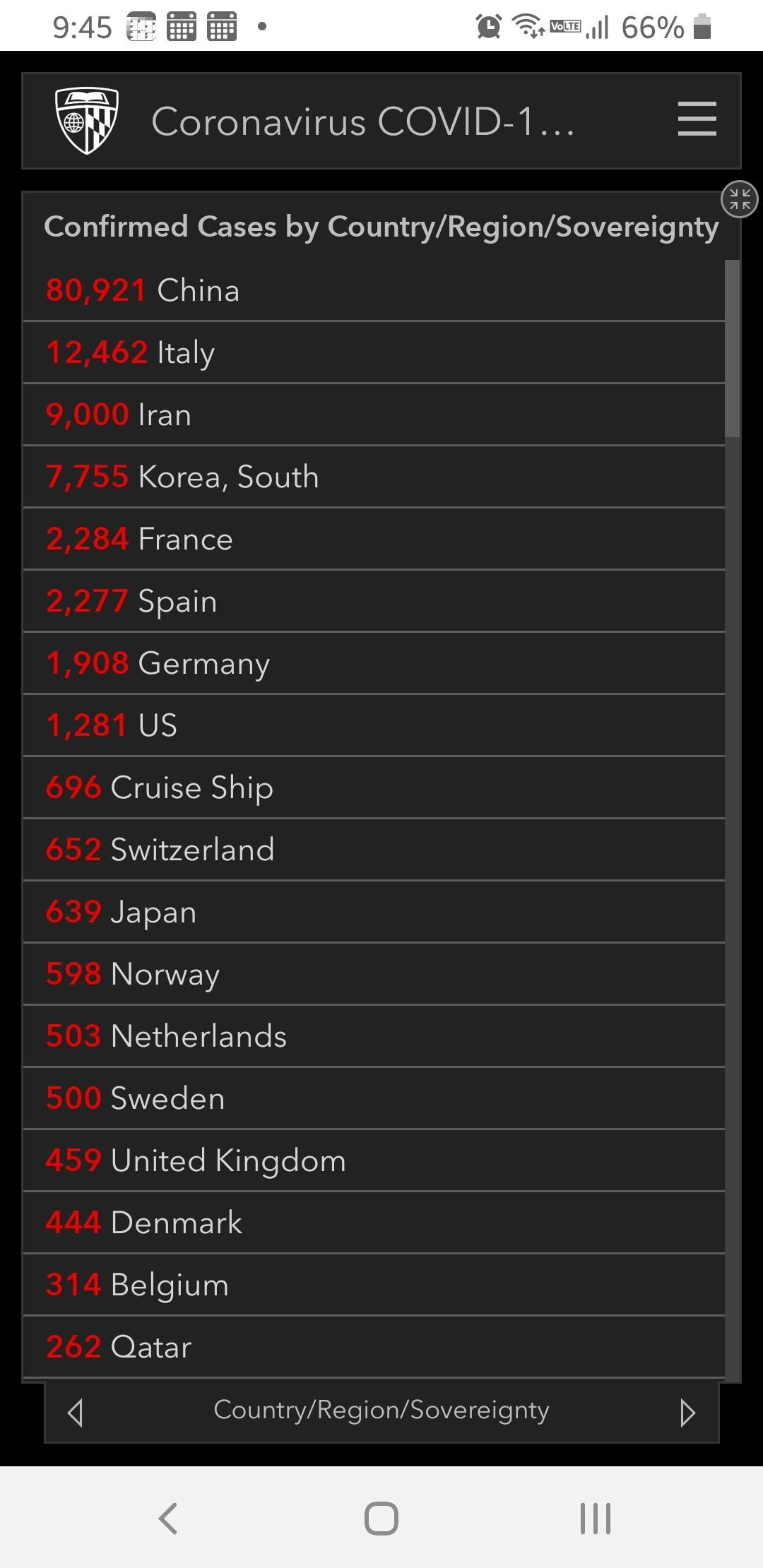This screenshot has height=1568, width=763.
Task: Select the Italy row
Action: click(374, 352)
